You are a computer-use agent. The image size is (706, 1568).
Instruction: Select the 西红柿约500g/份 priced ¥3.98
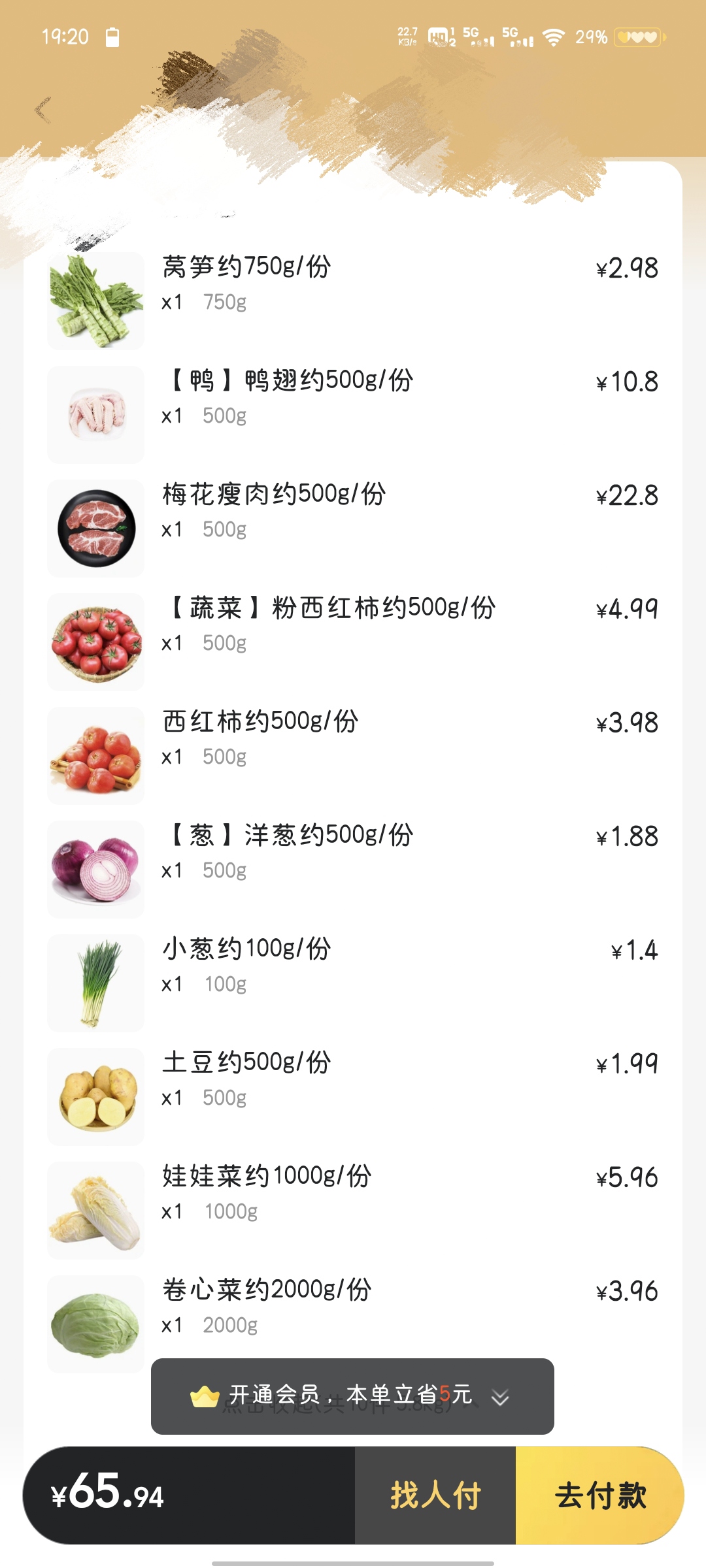click(x=353, y=756)
